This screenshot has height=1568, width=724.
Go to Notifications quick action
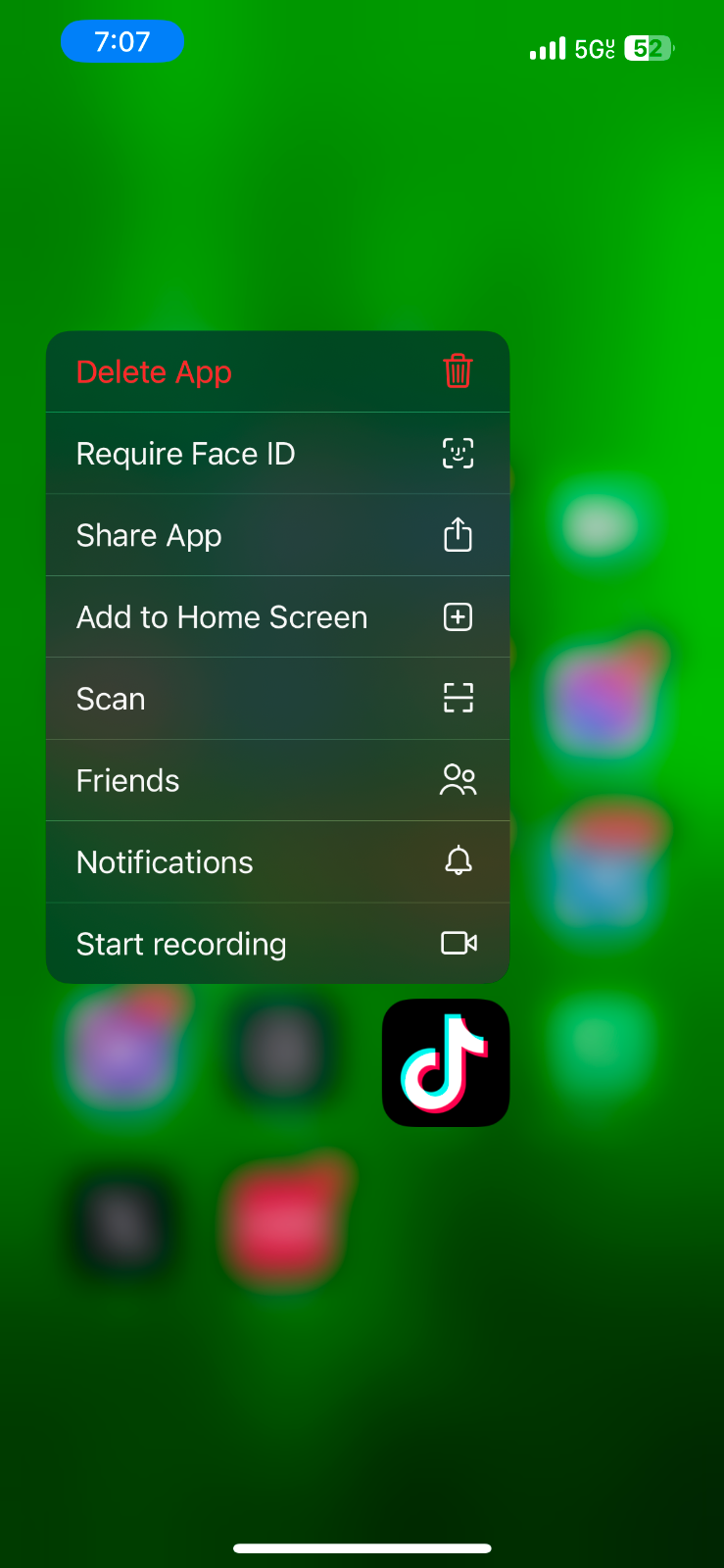click(x=277, y=862)
